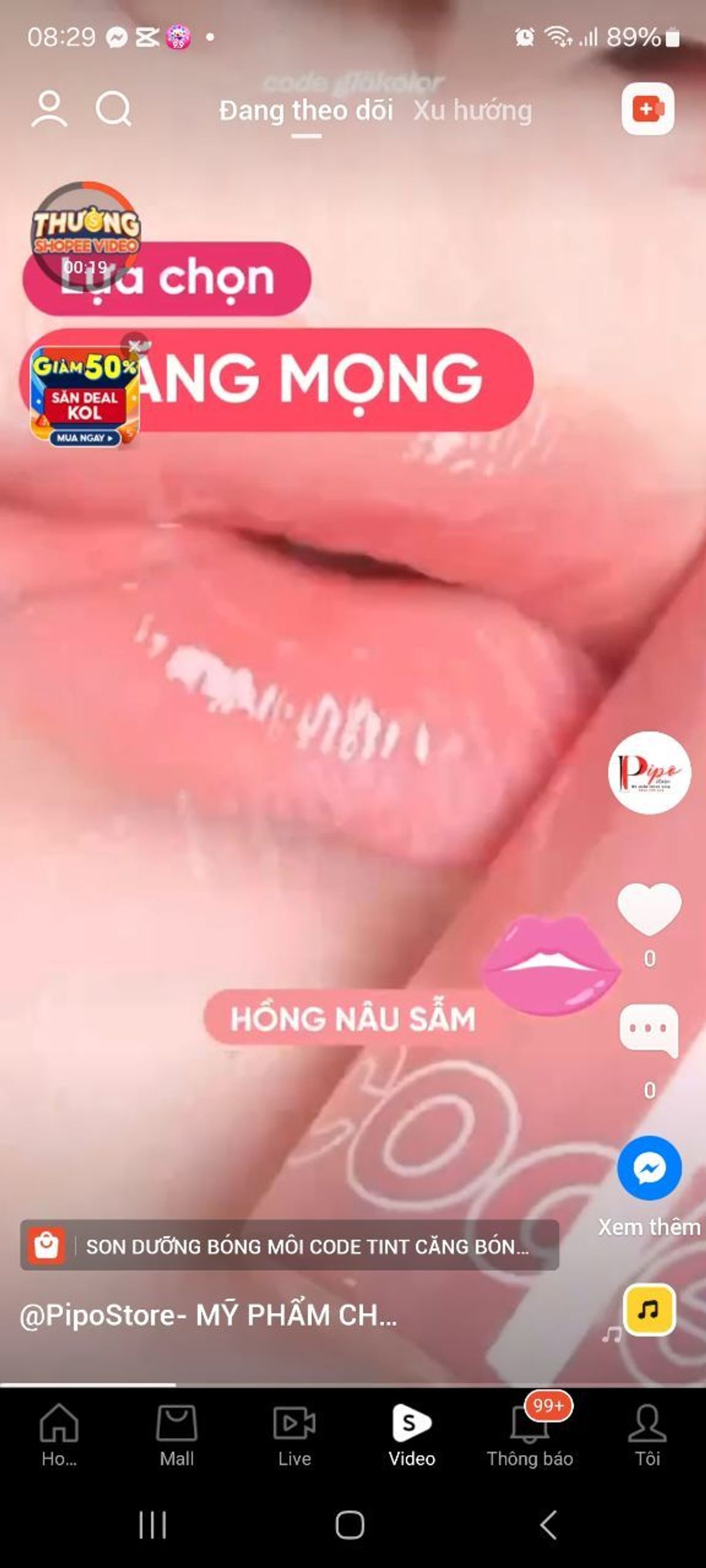706x1568 pixels.
Task: Switch to Xu hướng tab
Action: [x=472, y=111]
